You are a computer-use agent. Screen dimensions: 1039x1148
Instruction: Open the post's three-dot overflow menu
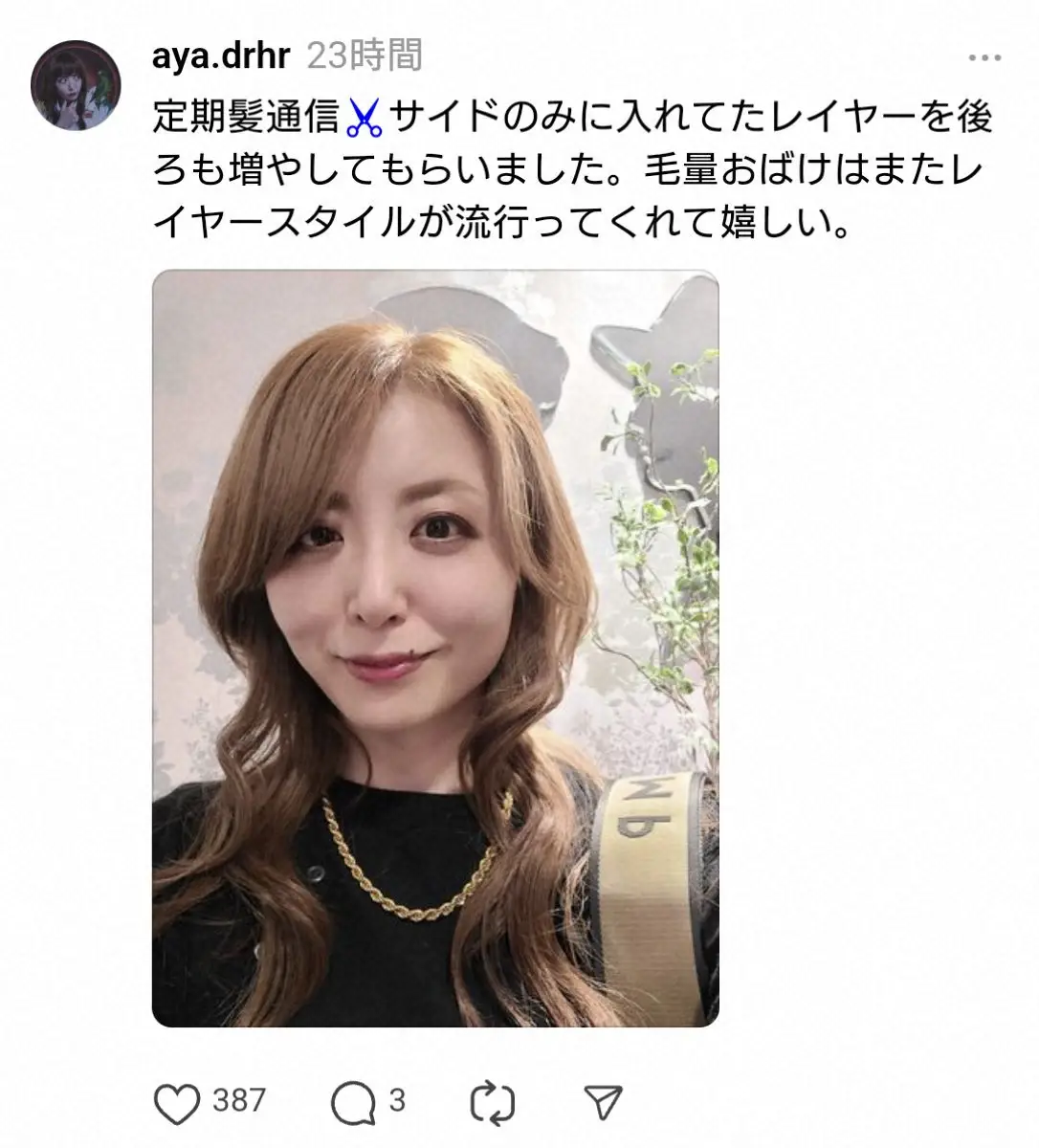click(x=984, y=59)
